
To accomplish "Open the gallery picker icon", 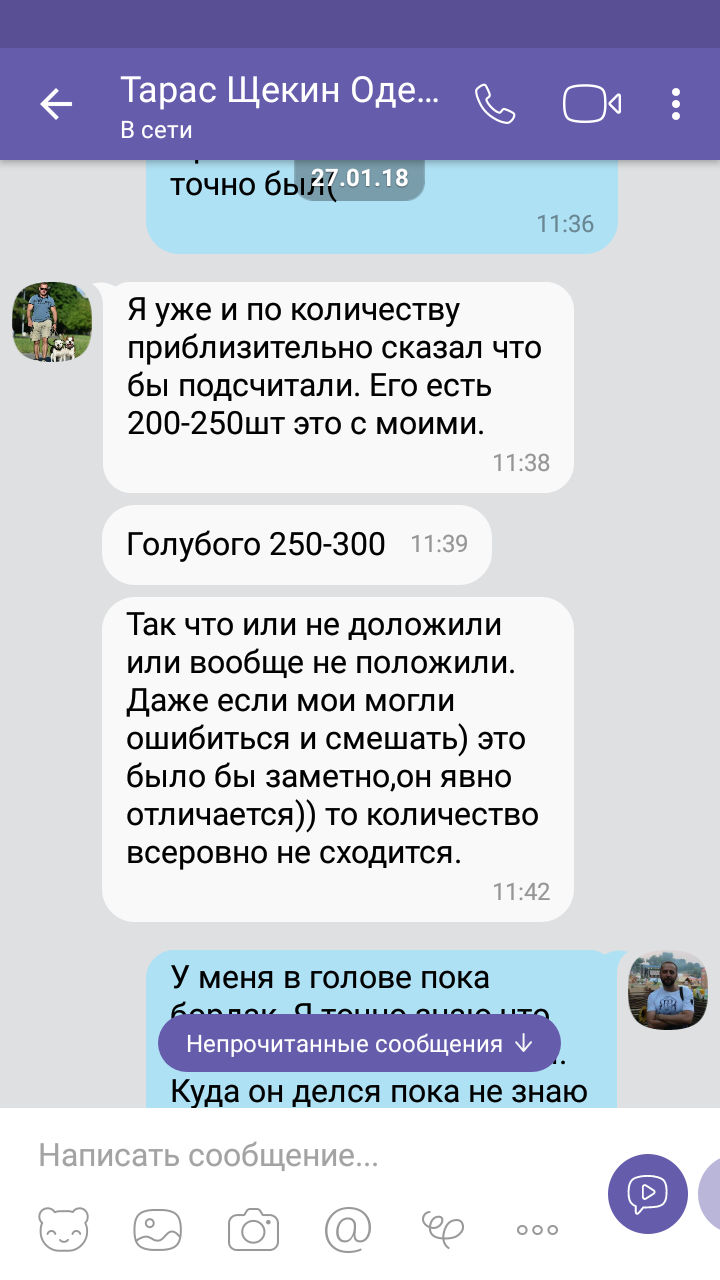I will (158, 1228).
